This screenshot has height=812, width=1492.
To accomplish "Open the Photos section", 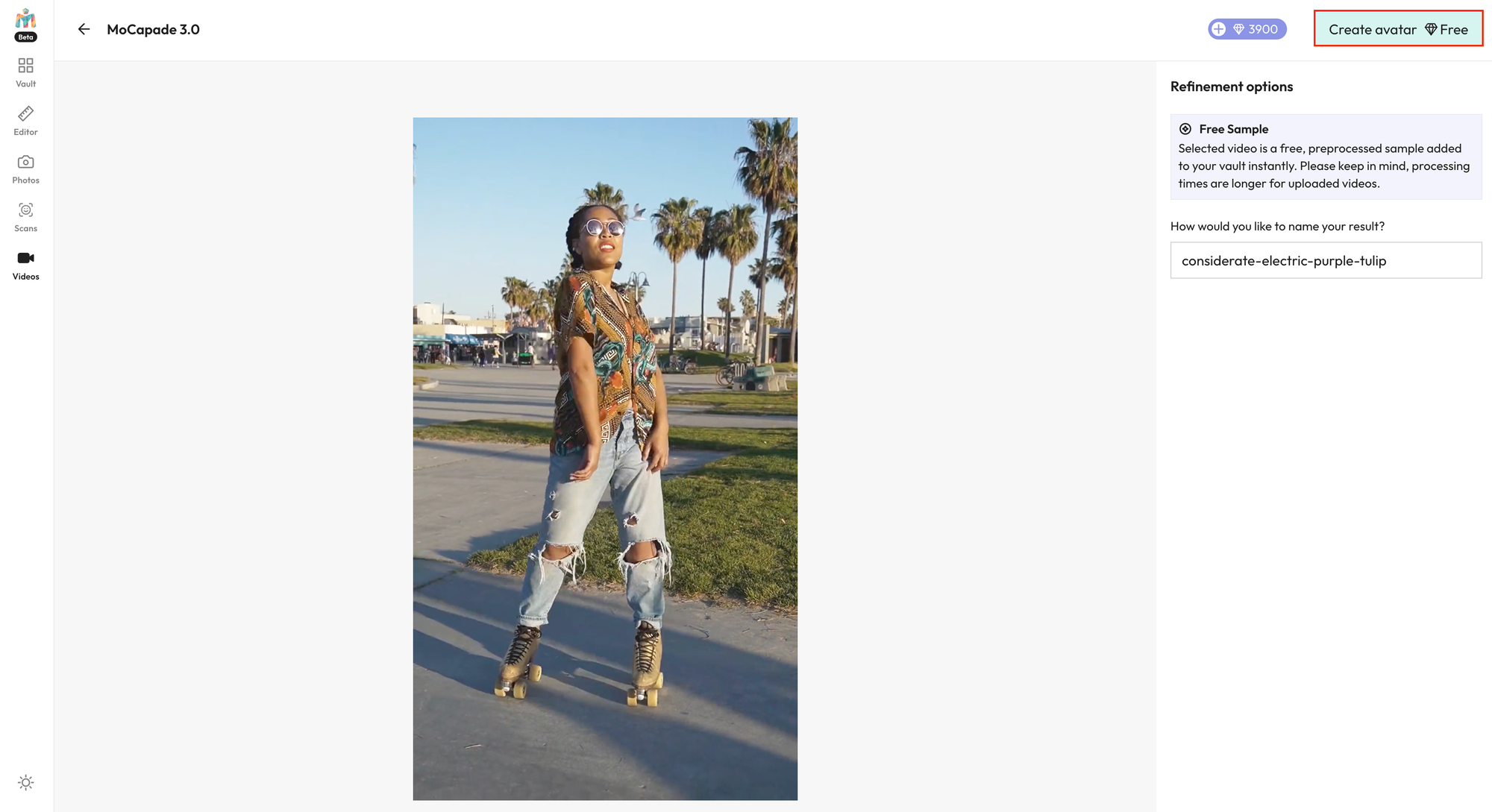I will click(25, 169).
